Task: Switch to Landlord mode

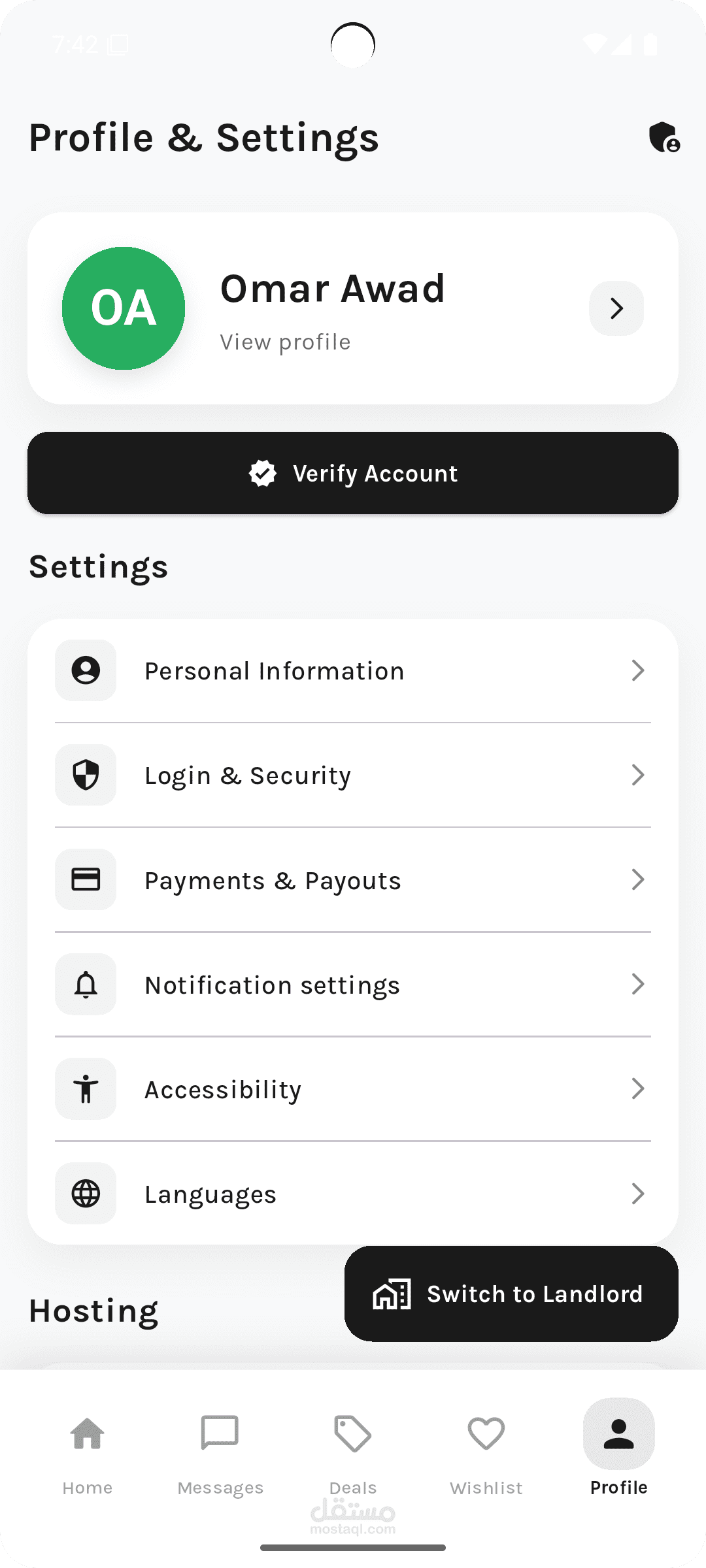Action: click(x=511, y=1294)
